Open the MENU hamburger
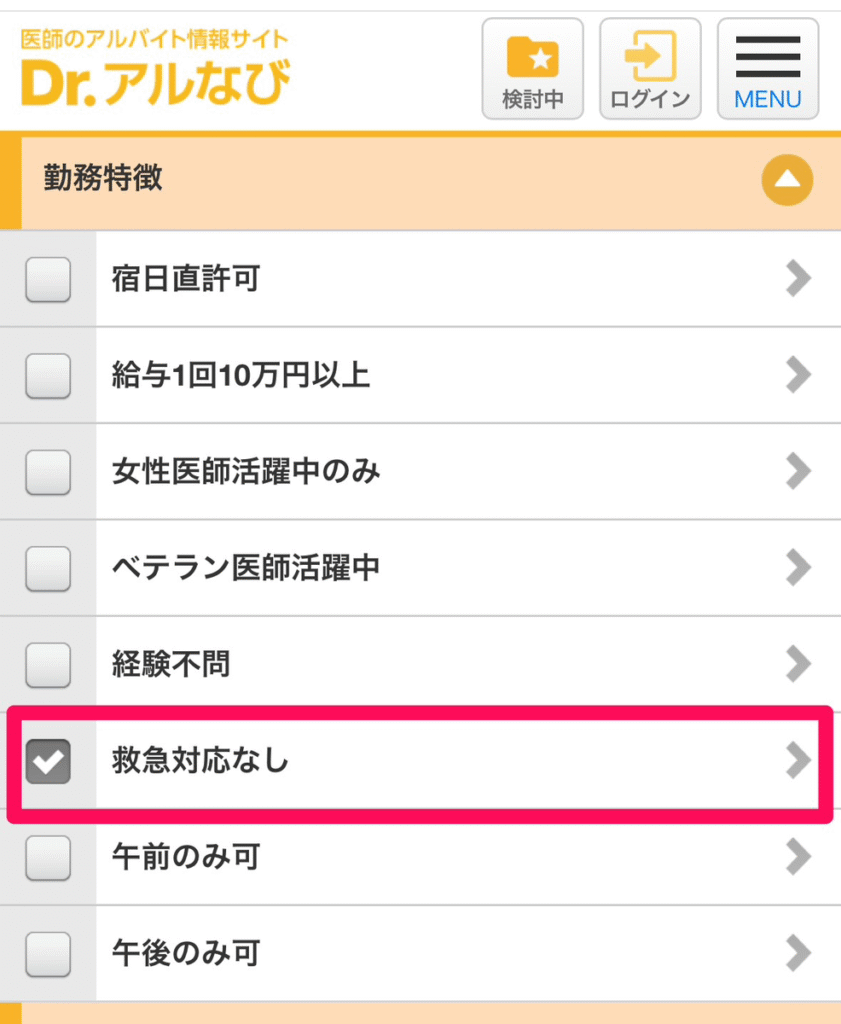 [767, 69]
